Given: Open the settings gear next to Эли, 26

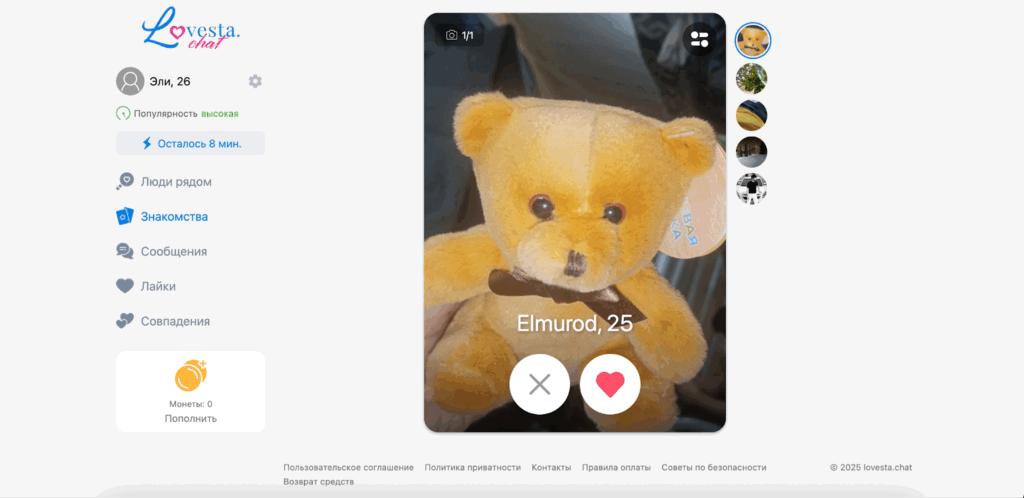Looking at the screenshot, I should click(x=255, y=81).
